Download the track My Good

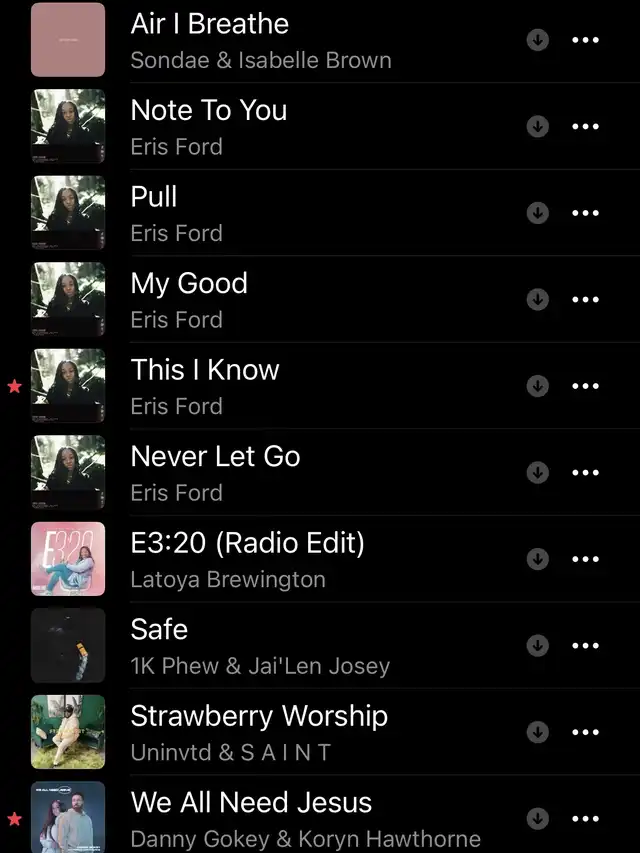pyautogui.click(x=538, y=300)
